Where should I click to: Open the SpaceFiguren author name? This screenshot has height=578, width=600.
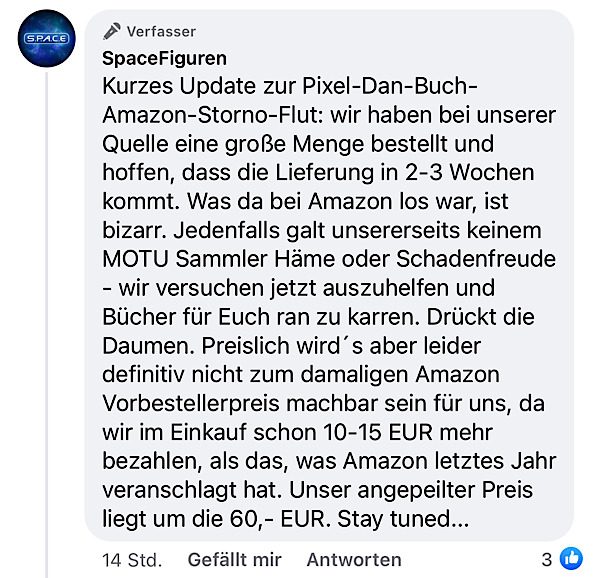[164, 59]
